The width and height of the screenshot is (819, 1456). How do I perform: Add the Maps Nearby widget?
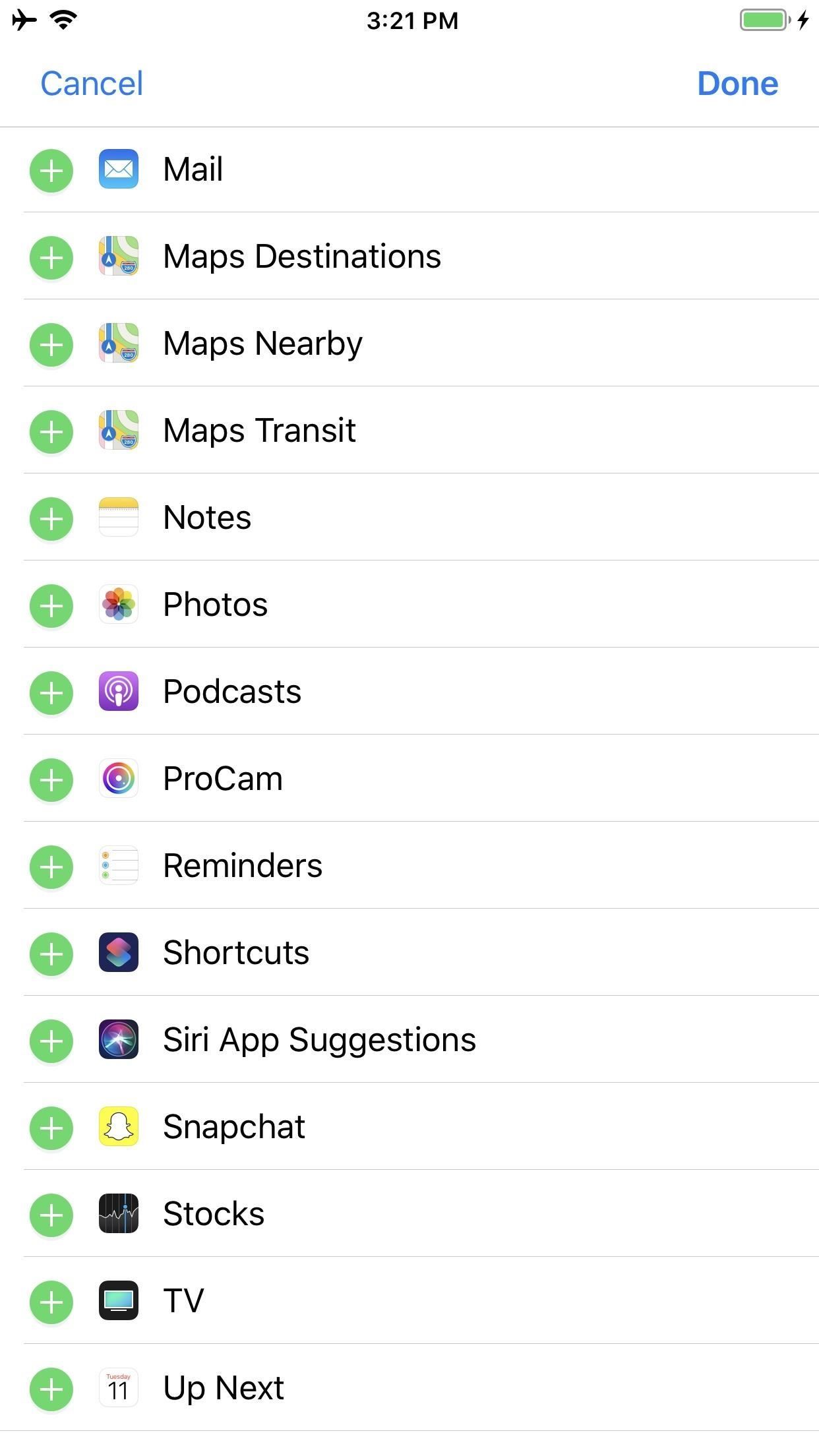[x=51, y=345]
